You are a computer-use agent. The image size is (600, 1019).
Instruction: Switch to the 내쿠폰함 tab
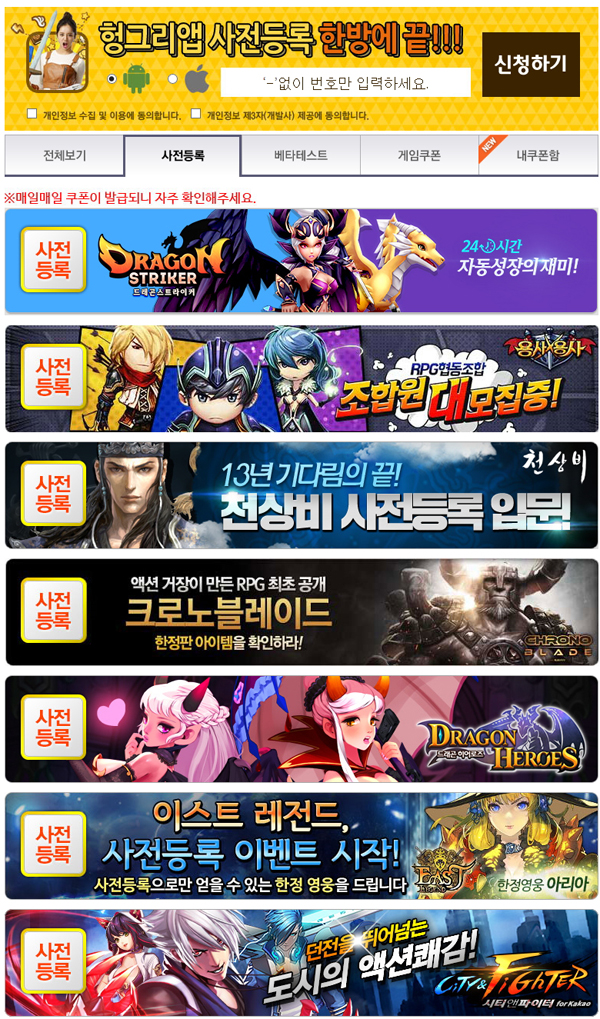click(x=538, y=156)
